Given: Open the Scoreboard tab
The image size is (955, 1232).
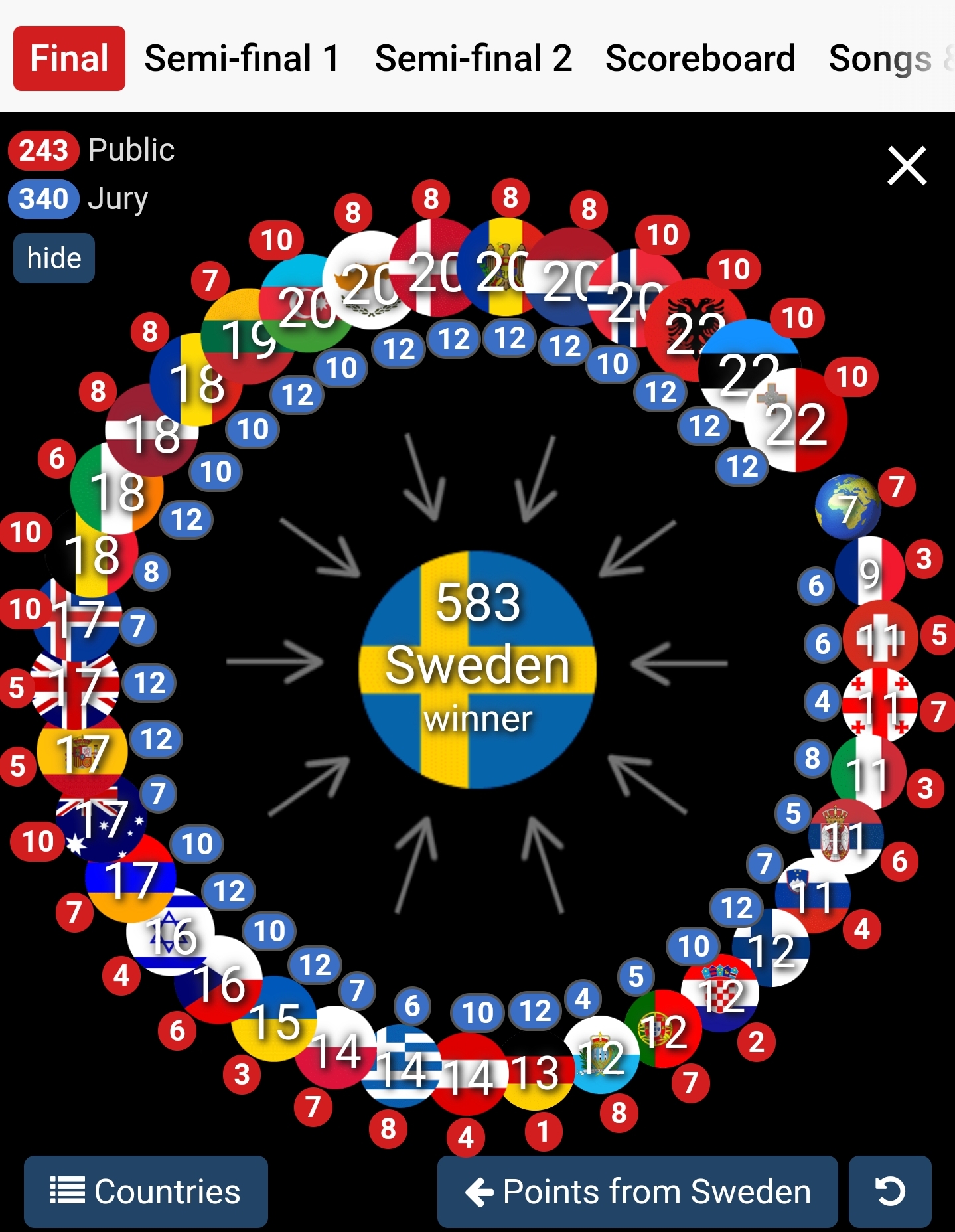Looking at the screenshot, I should (x=700, y=58).
